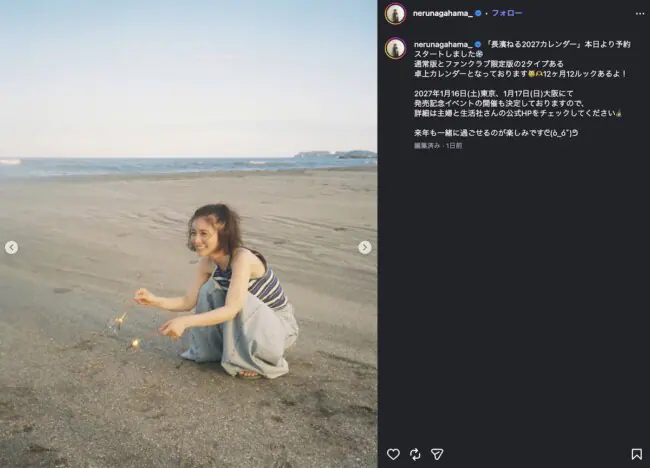Tap the フォロー follow button
The image size is (650, 468).
(x=507, y=13)
